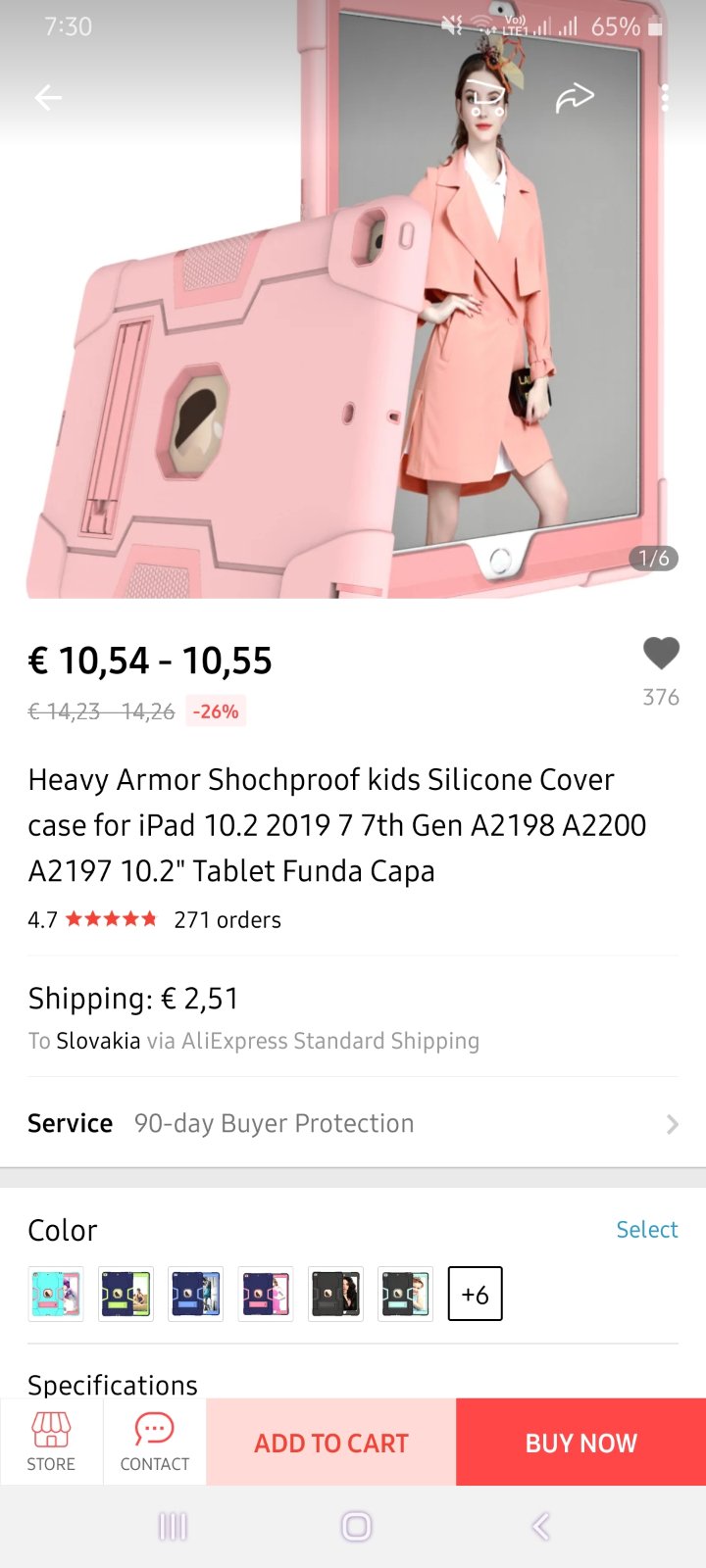
Task: Show the +6 more color options
Action: tap(475, 1294)
